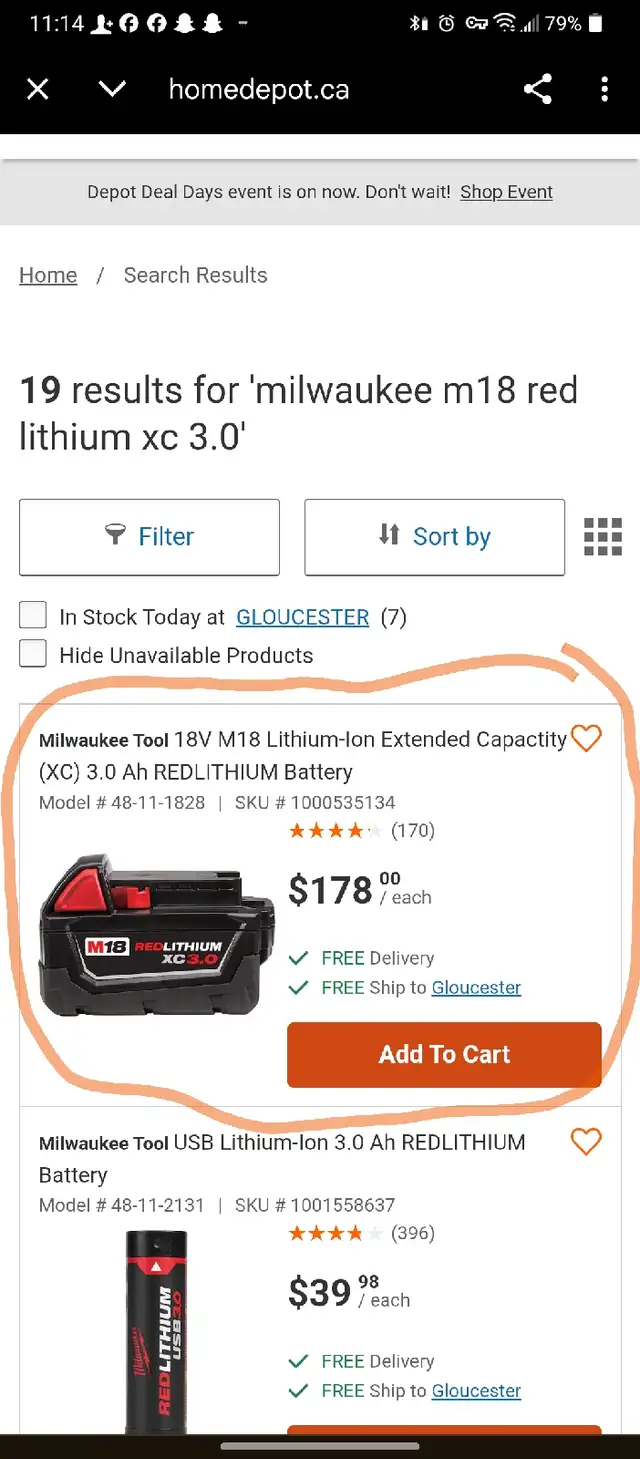
Task: Tap Gloucester link under the $39.98 battery
Action: click(476, 1391)
